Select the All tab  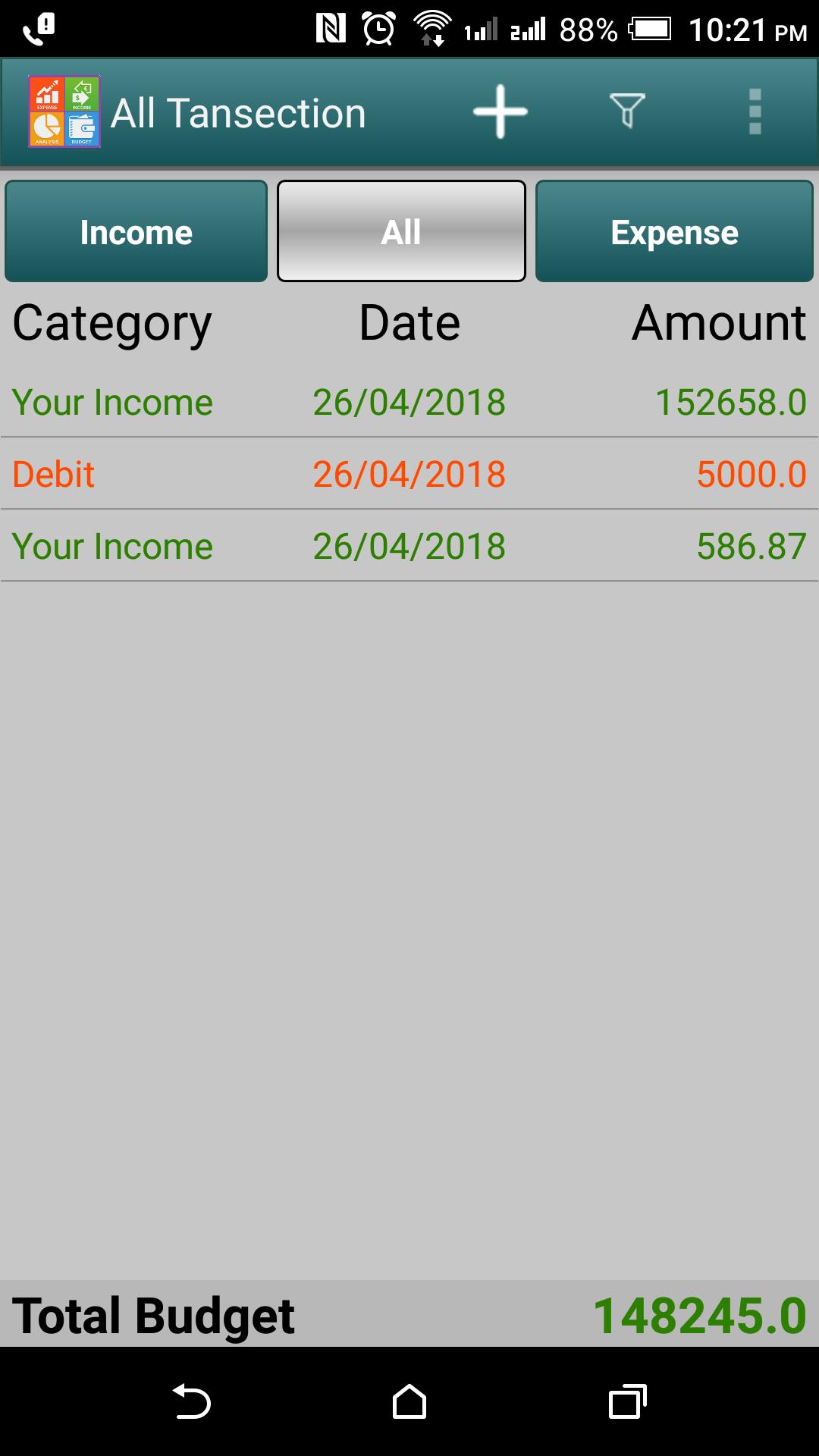(401, 231)
